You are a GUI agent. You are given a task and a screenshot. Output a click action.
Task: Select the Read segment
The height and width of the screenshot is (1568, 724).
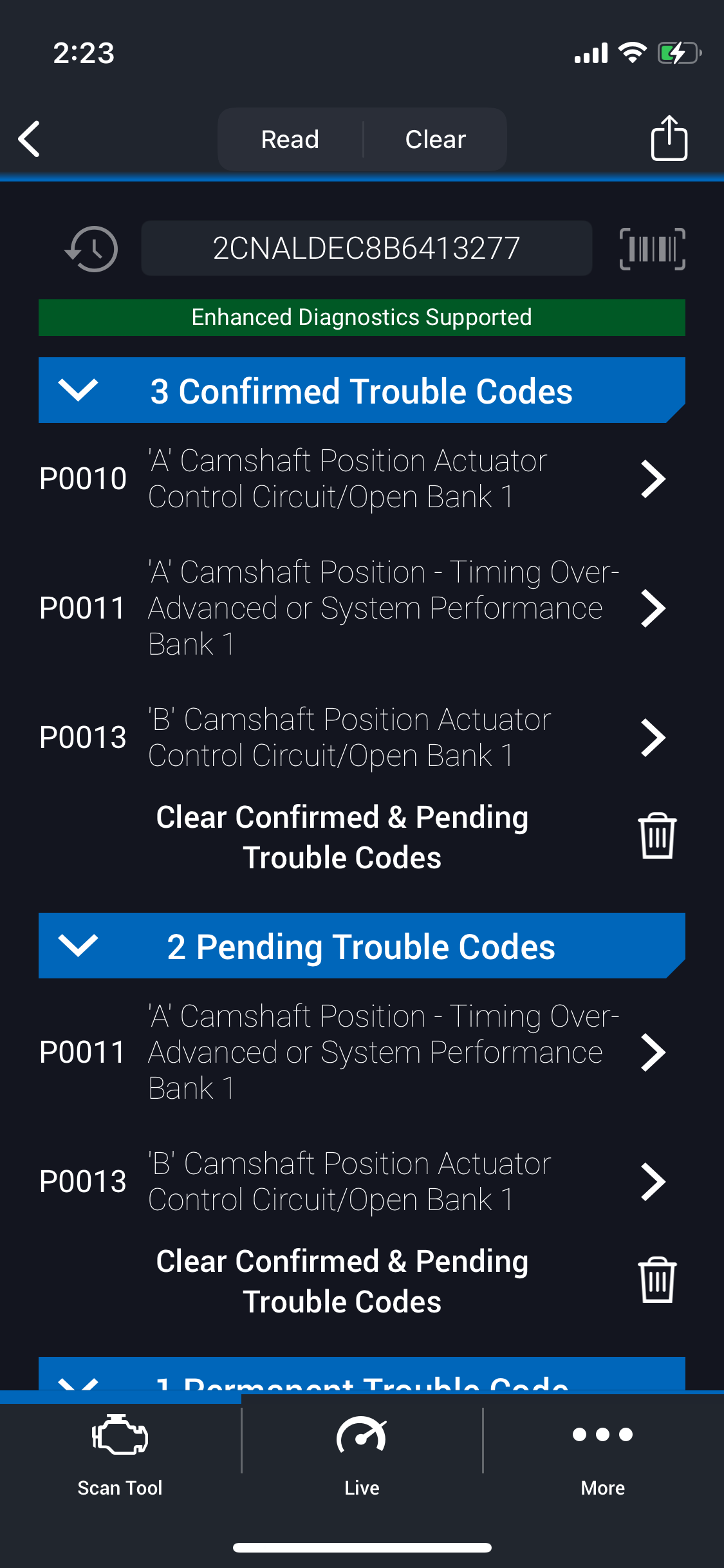[x=290, y=139]
